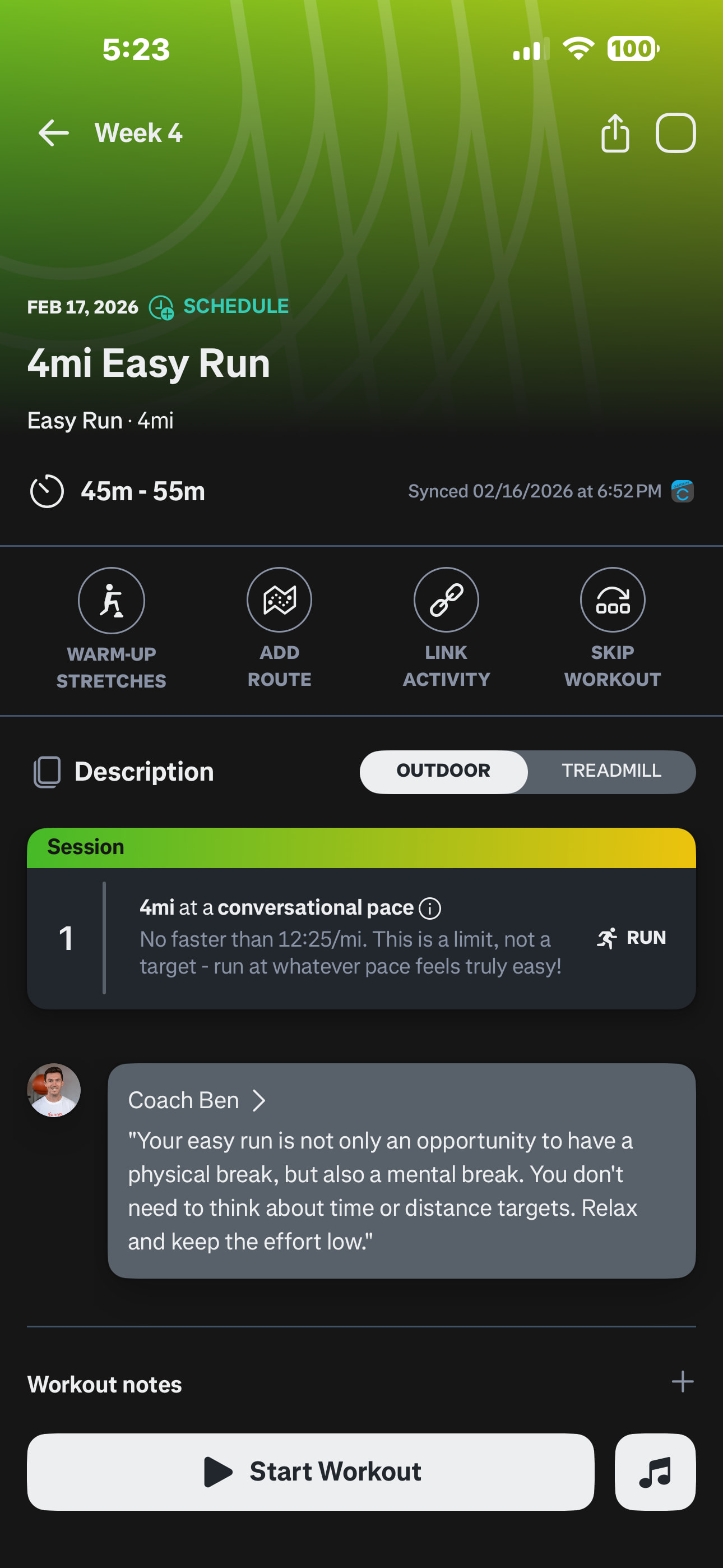Start the workout

point(310,1471)
